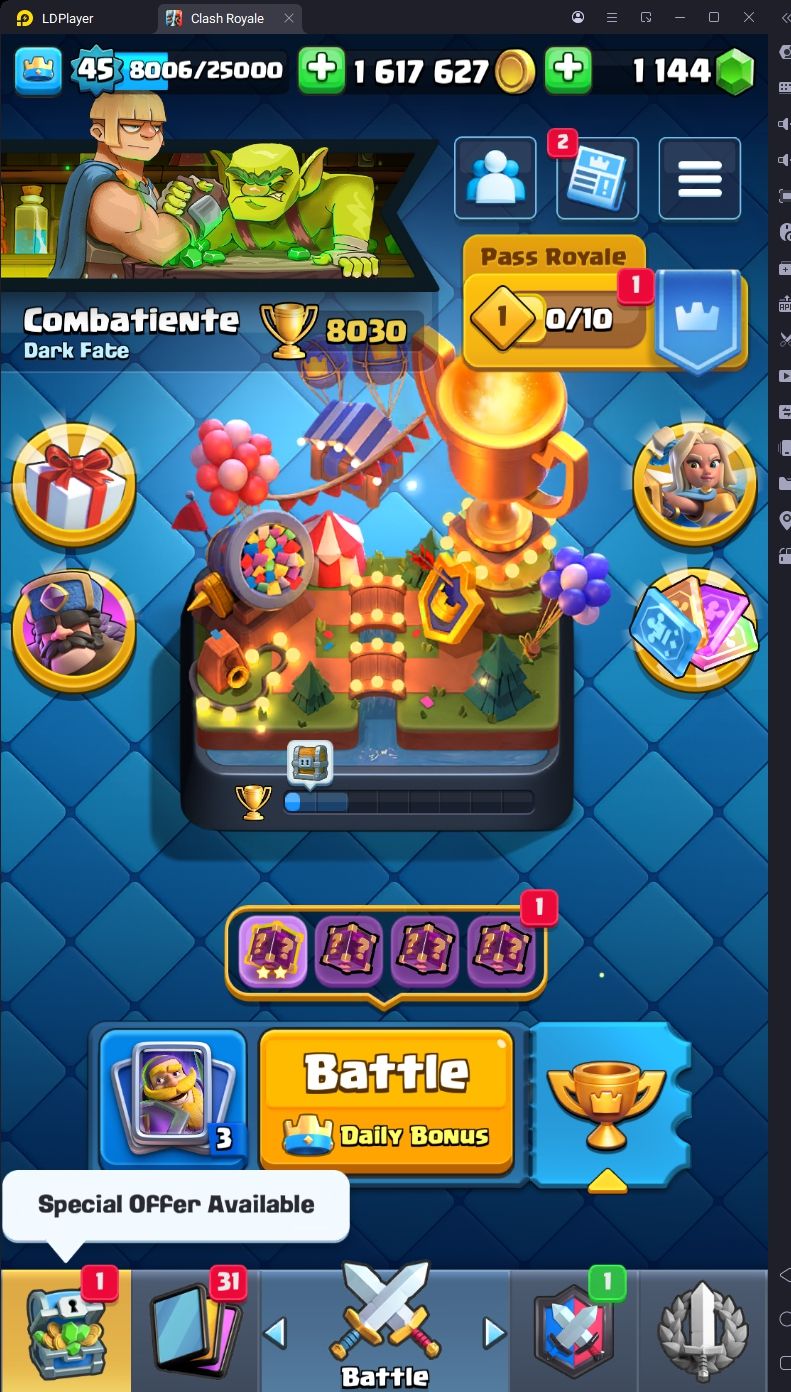Screen dimensions: 791x1392
Task: Switch to the Cards collection tab
Action: (x=195, y=1331)
